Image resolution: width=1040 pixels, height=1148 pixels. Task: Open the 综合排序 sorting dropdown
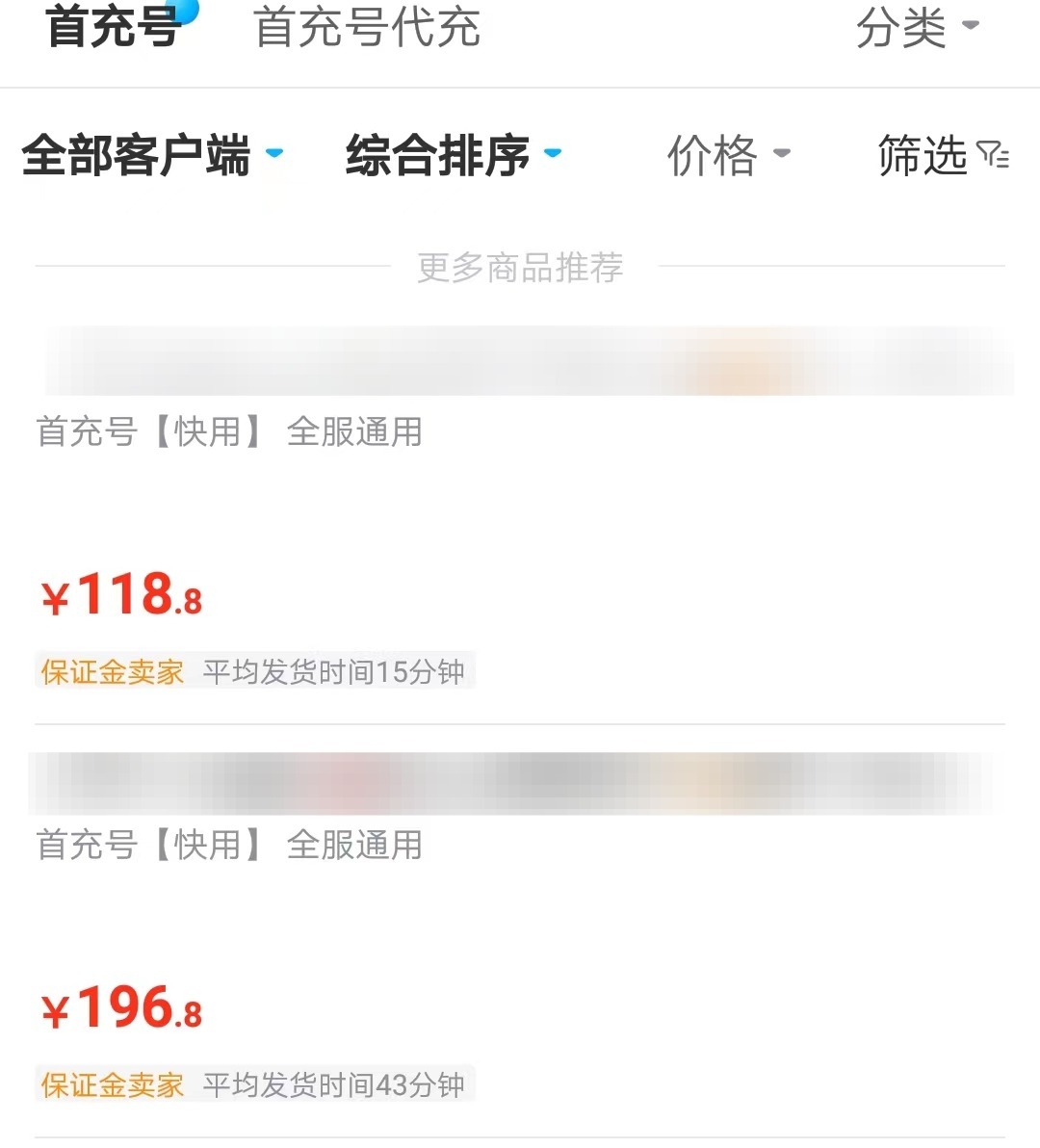454,155
